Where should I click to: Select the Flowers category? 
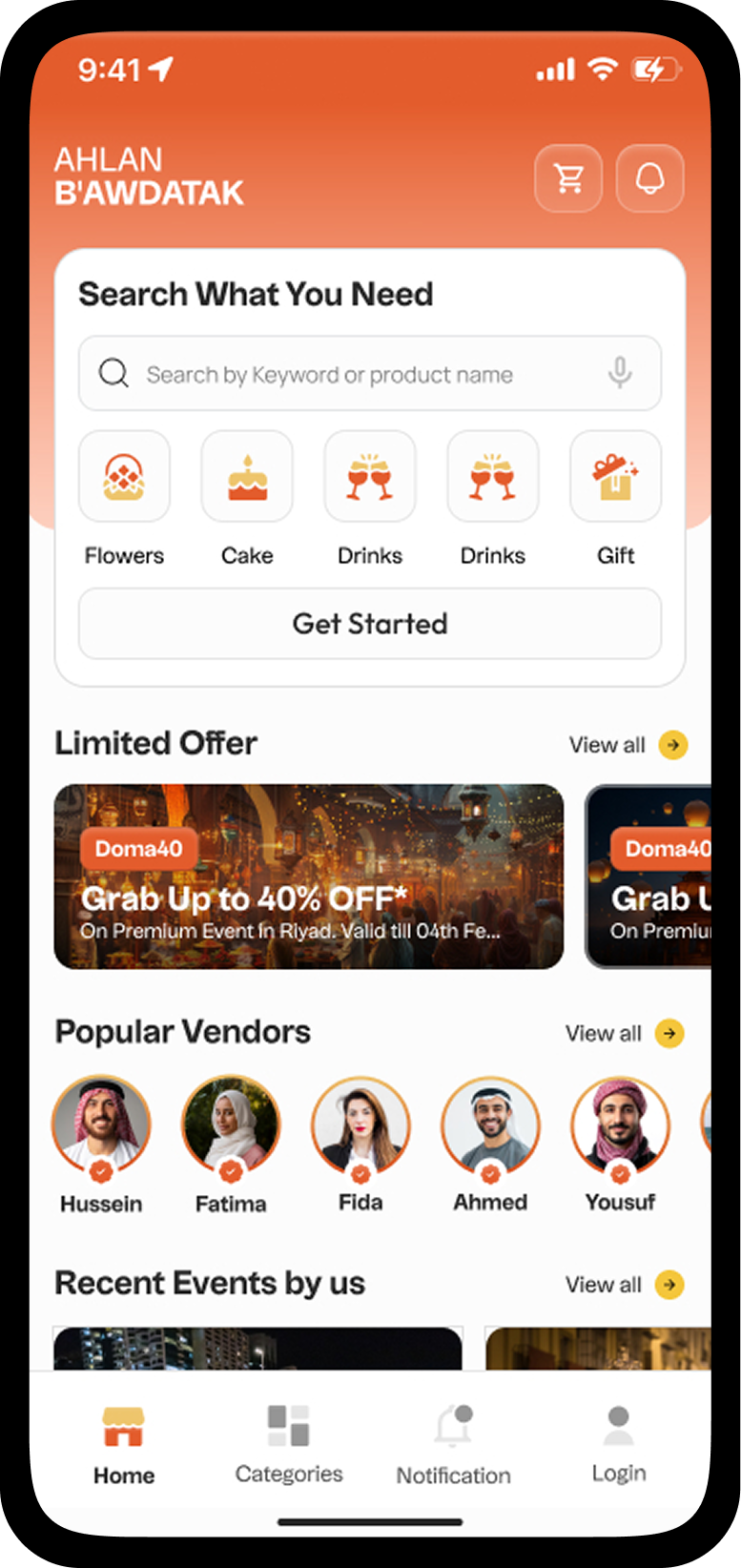[124, 499]
